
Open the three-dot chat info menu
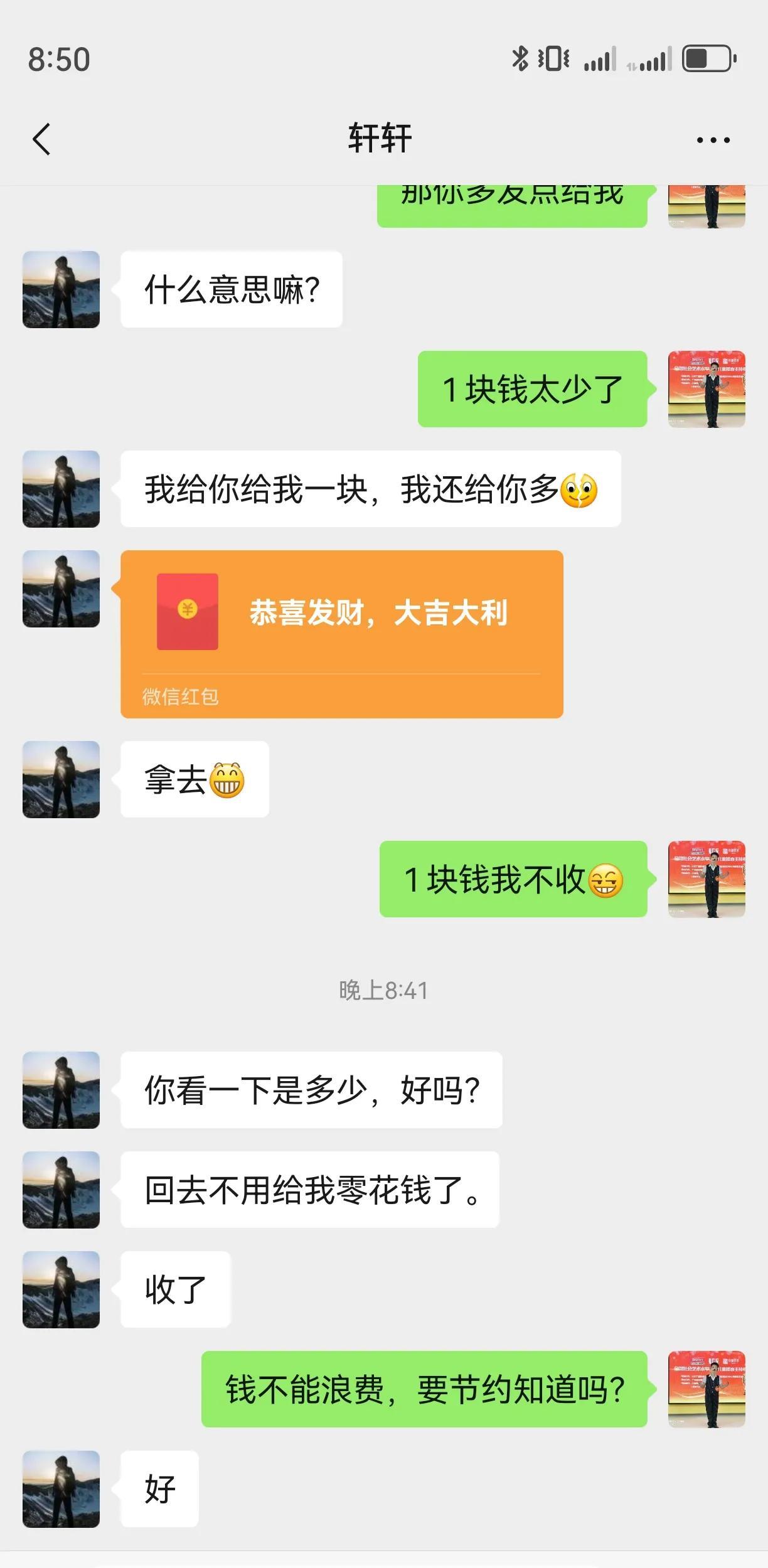pos(713,140)
